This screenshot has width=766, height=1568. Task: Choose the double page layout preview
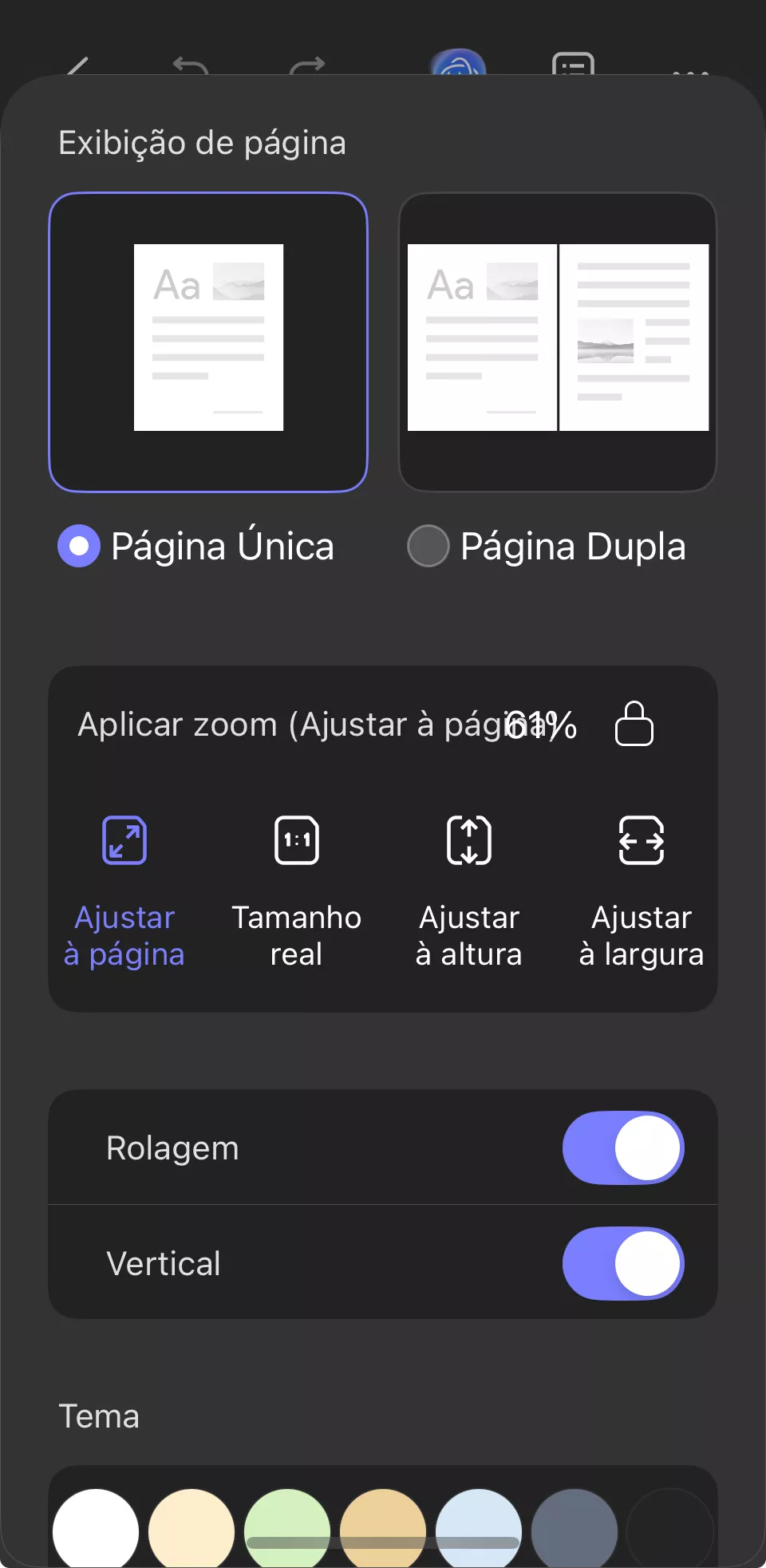(x=559, y=339)
